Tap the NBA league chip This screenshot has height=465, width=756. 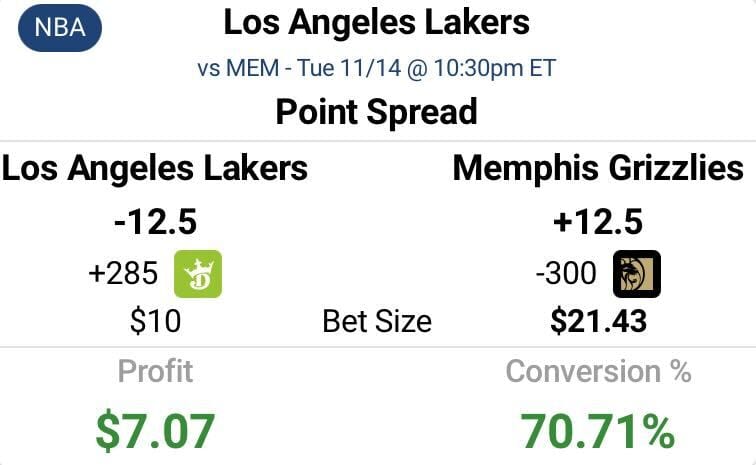59,28
